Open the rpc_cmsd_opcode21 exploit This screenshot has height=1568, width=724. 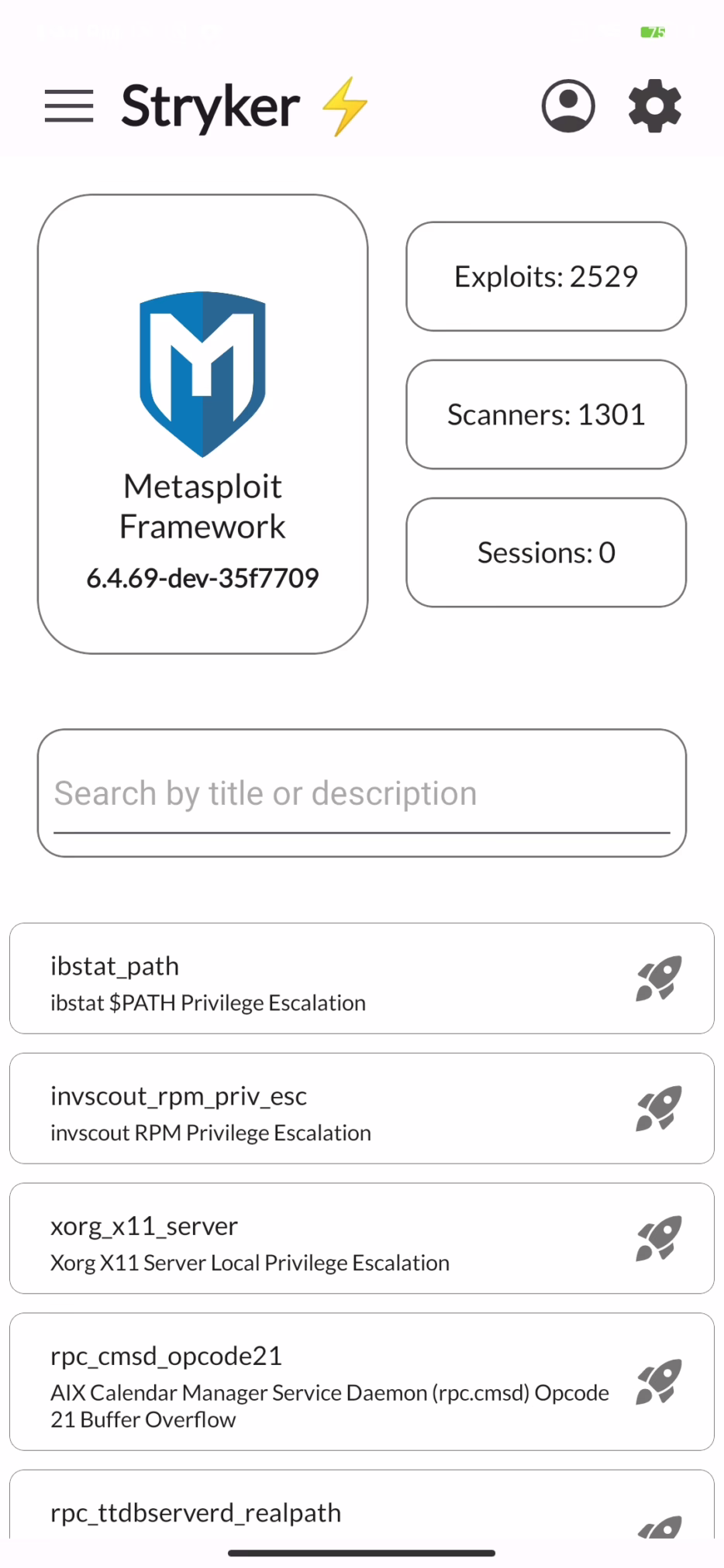click(x=362, y=1382)
